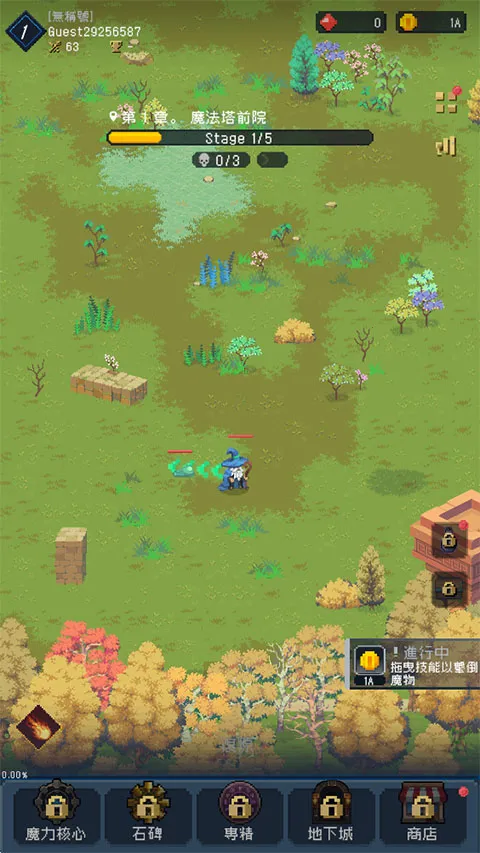Tap the upper locked slot with red dot
The image size is (480, 853).
click(449, 540)
